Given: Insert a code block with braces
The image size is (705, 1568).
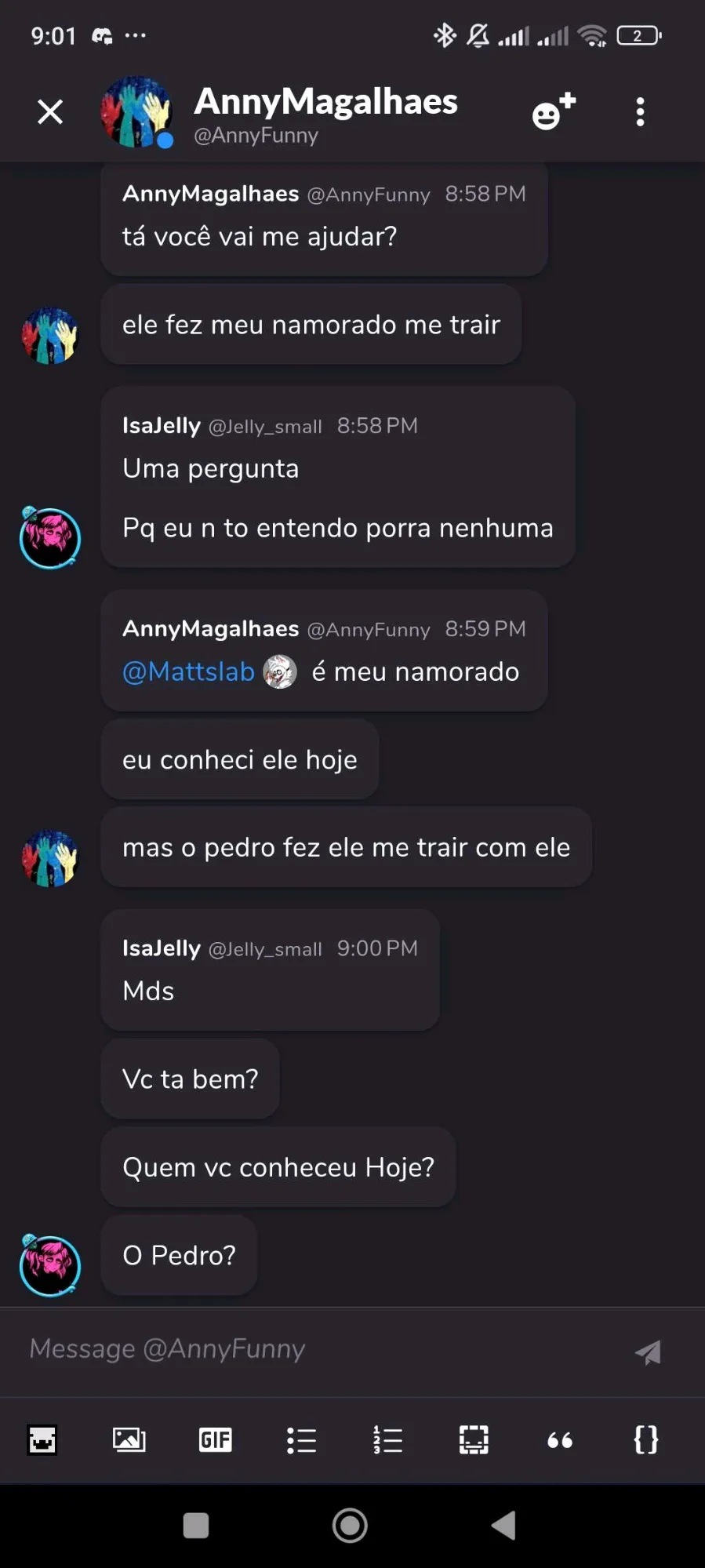Looking at the screenshot, I should [x=645, y=1439].
